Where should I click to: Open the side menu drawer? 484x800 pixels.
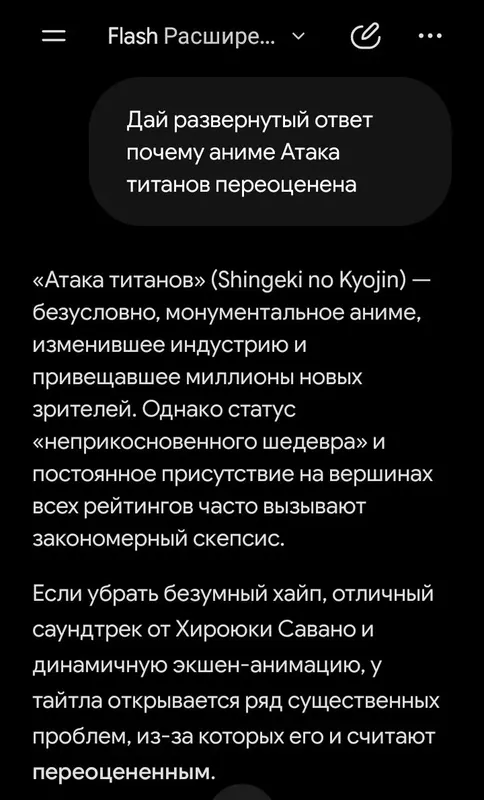(x=55, y=36)
